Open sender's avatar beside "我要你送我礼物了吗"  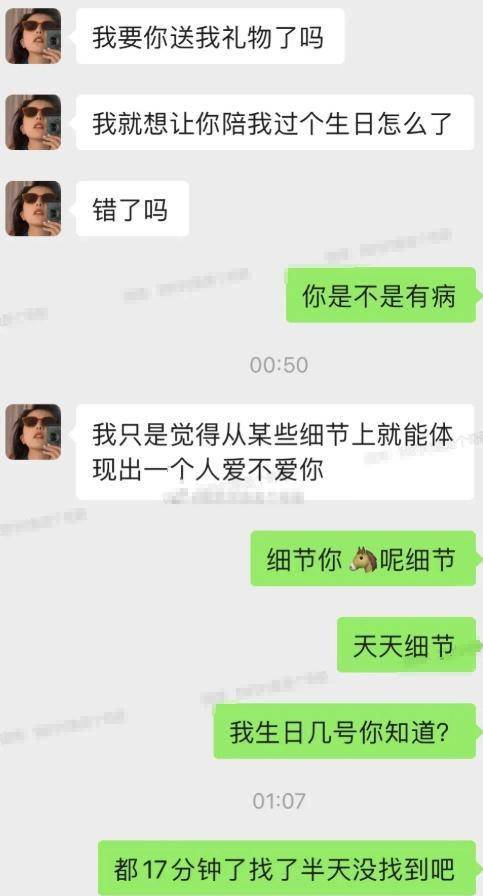click(x=33, y=35)
